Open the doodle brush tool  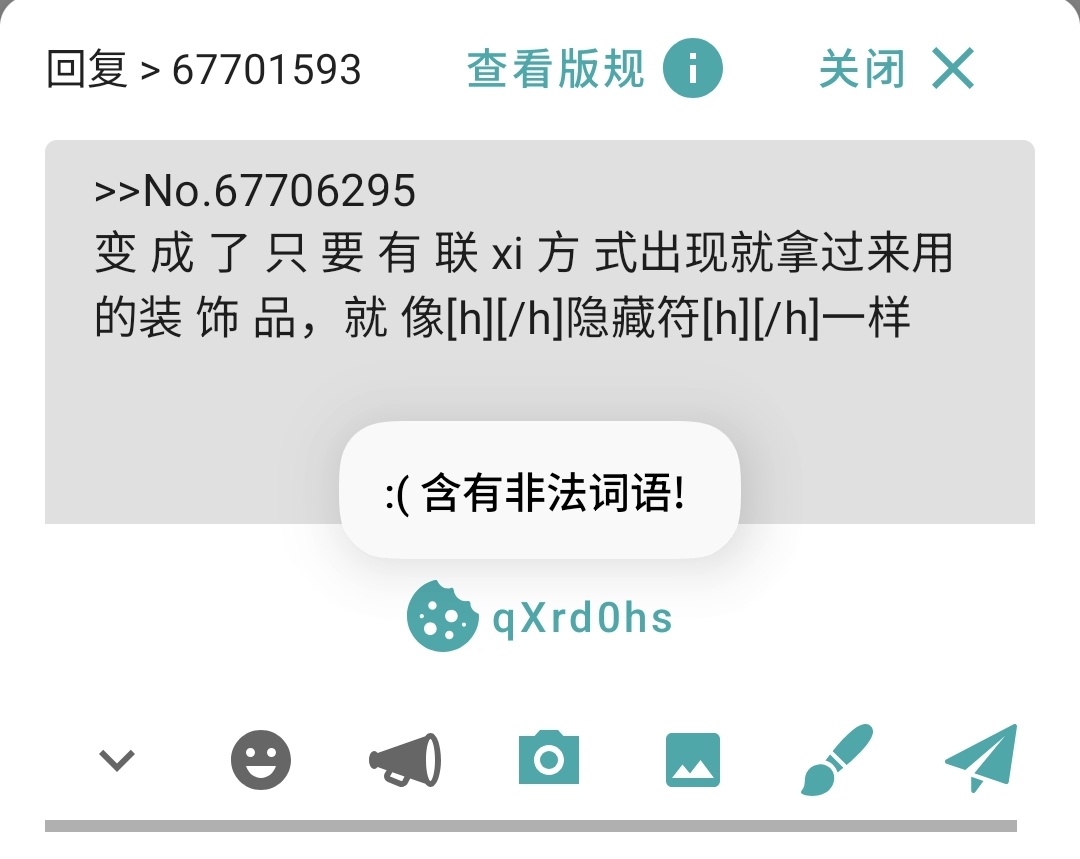point(837,760)
